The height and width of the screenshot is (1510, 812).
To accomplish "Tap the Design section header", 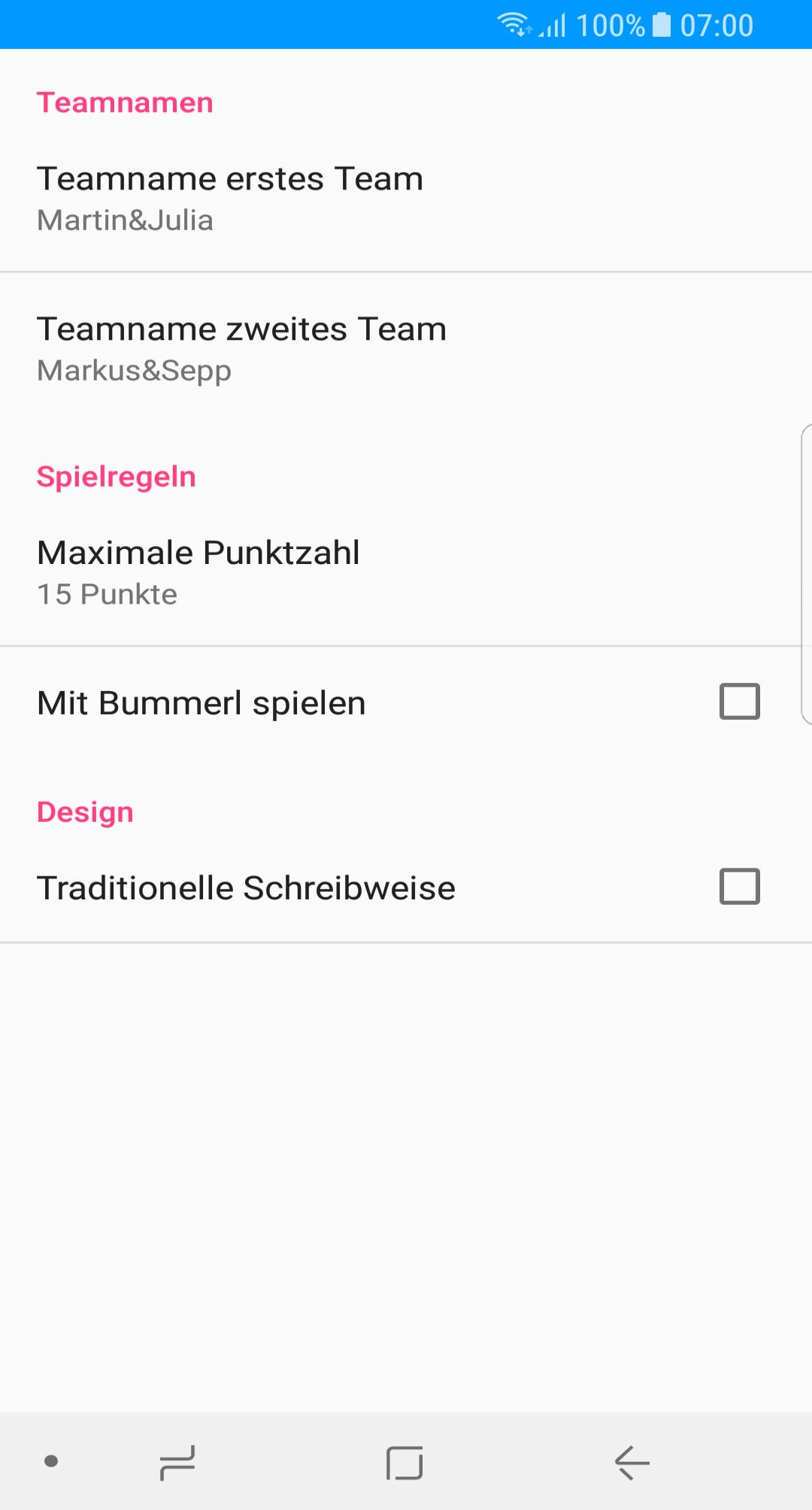I will [x=85, y=811].
